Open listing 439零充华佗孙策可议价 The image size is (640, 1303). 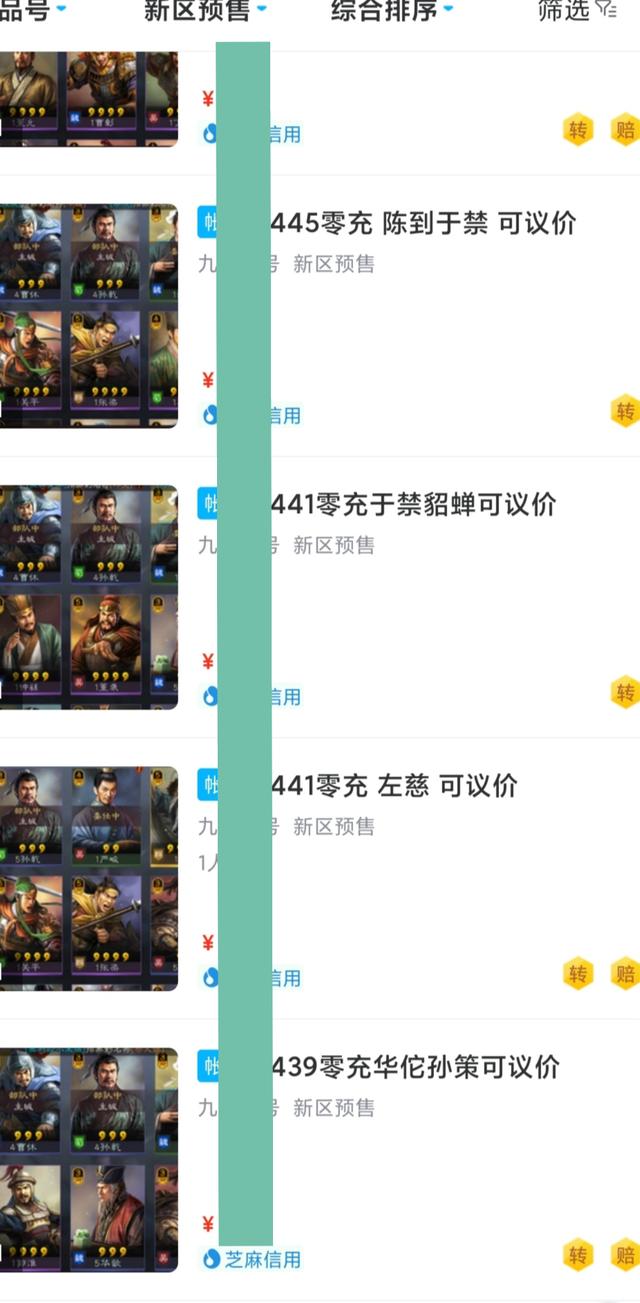click(x=416, y=1067)
